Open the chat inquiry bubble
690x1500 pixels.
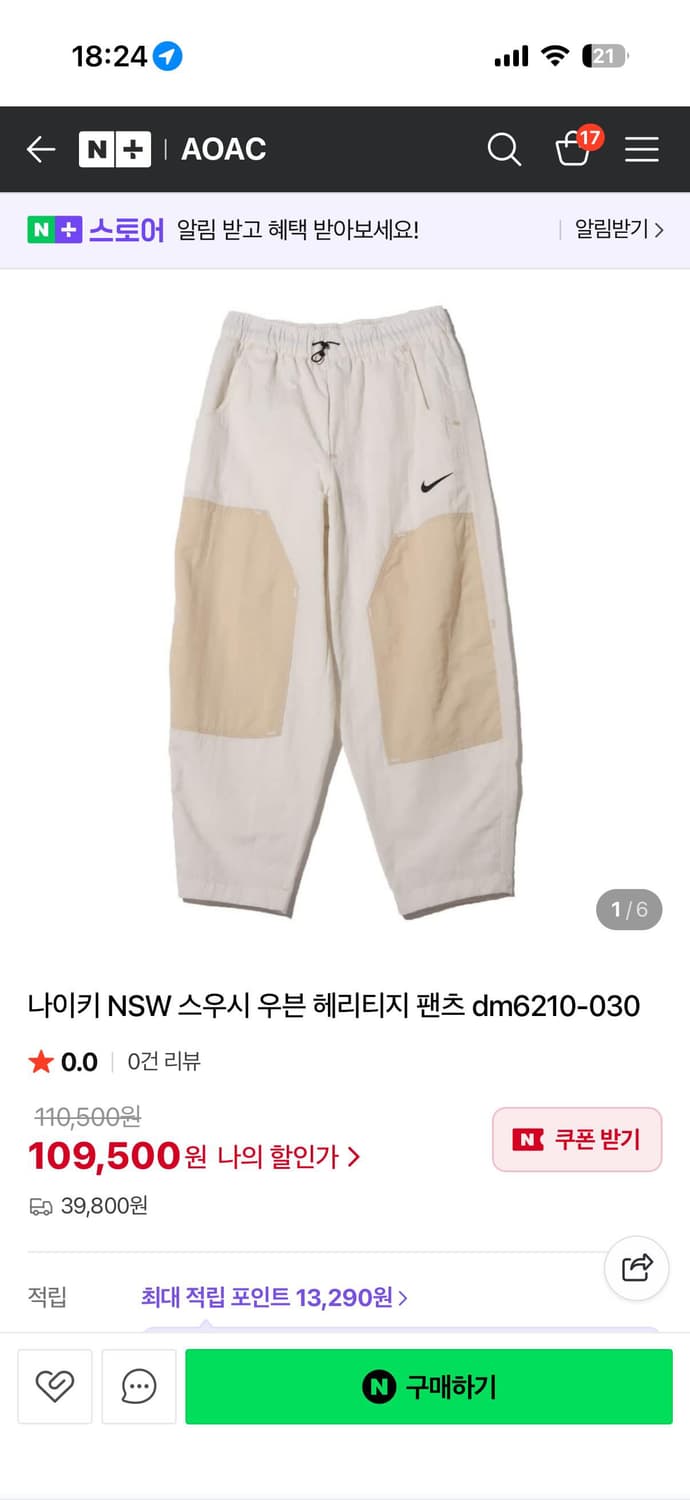[x=139, y=1386]
